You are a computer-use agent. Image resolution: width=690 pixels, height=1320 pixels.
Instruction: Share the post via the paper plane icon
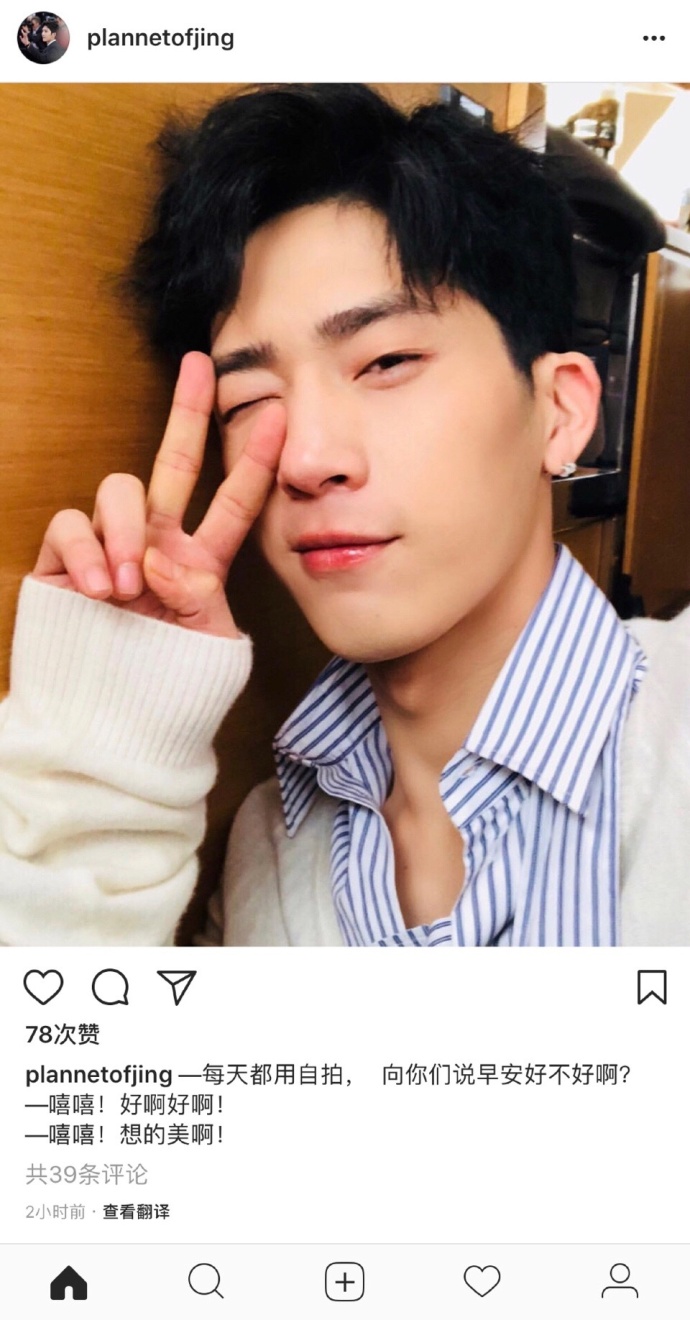(177, 987)
